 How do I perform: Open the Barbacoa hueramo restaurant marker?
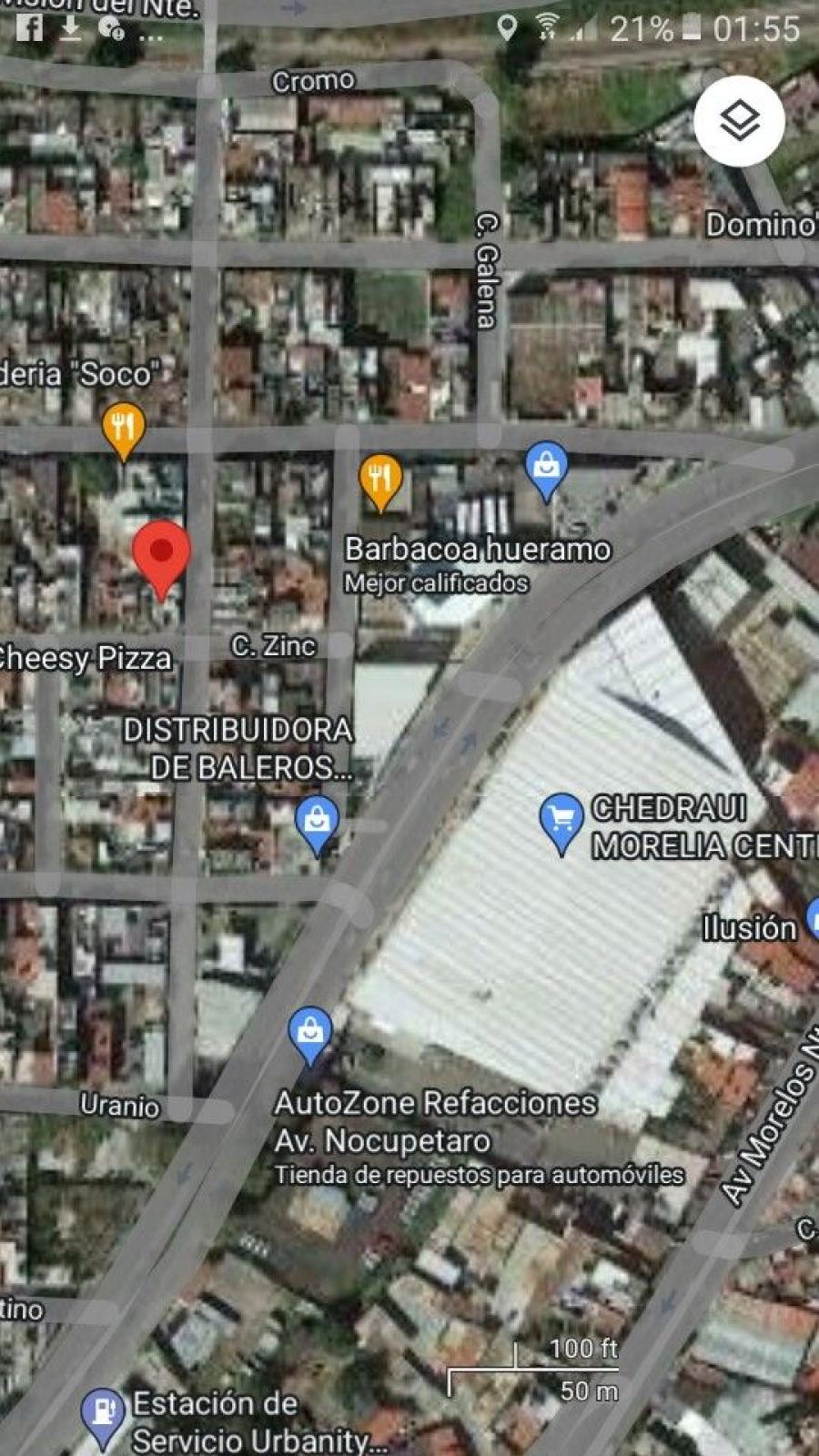coord(380,483)
